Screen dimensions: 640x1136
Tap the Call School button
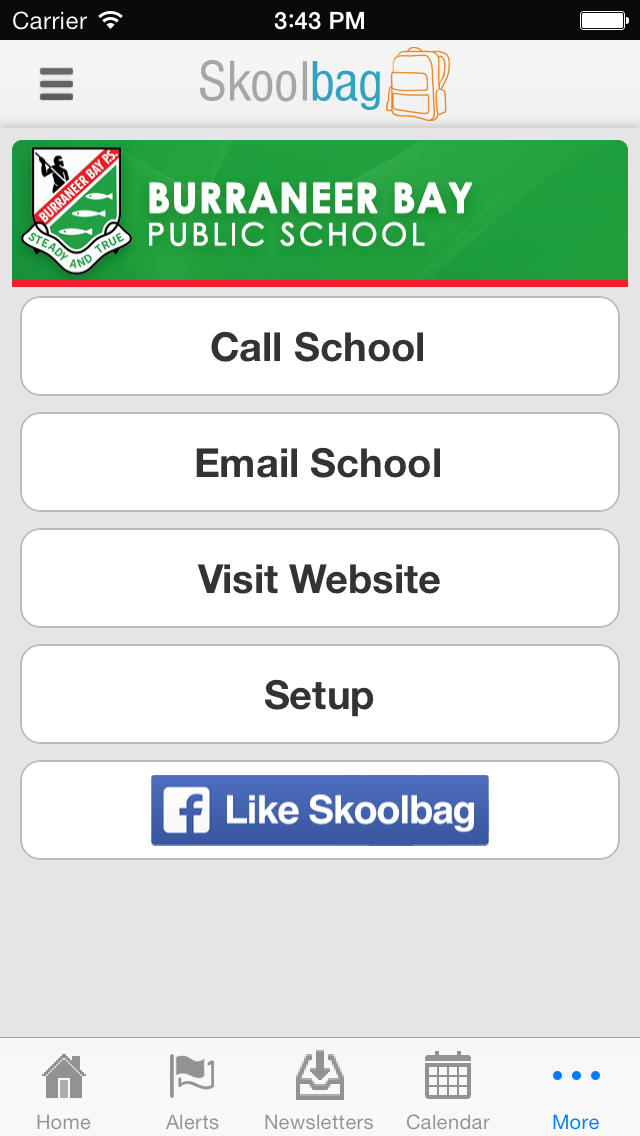click(320, 346)
